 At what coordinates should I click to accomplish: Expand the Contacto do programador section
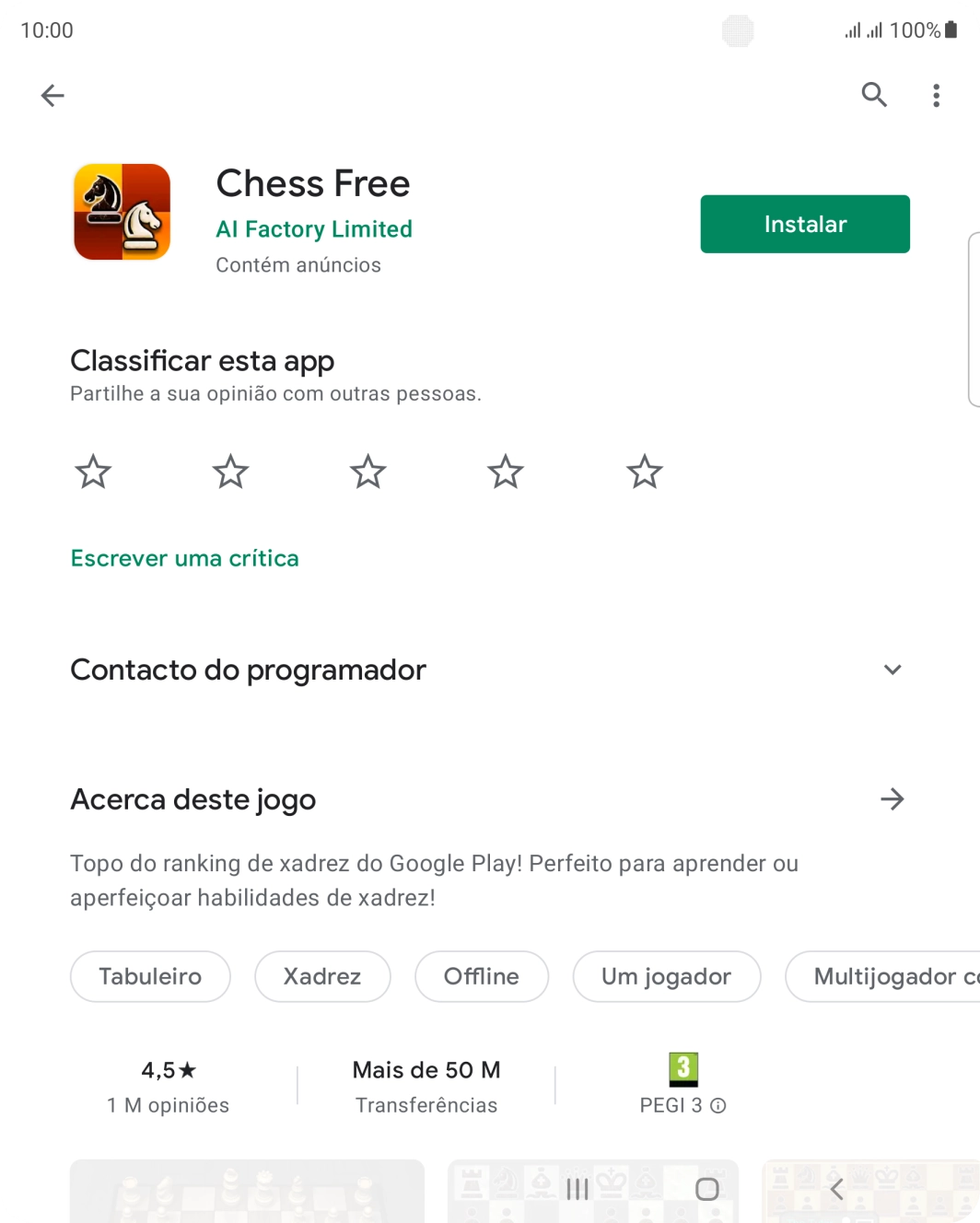tap(892, 670)
